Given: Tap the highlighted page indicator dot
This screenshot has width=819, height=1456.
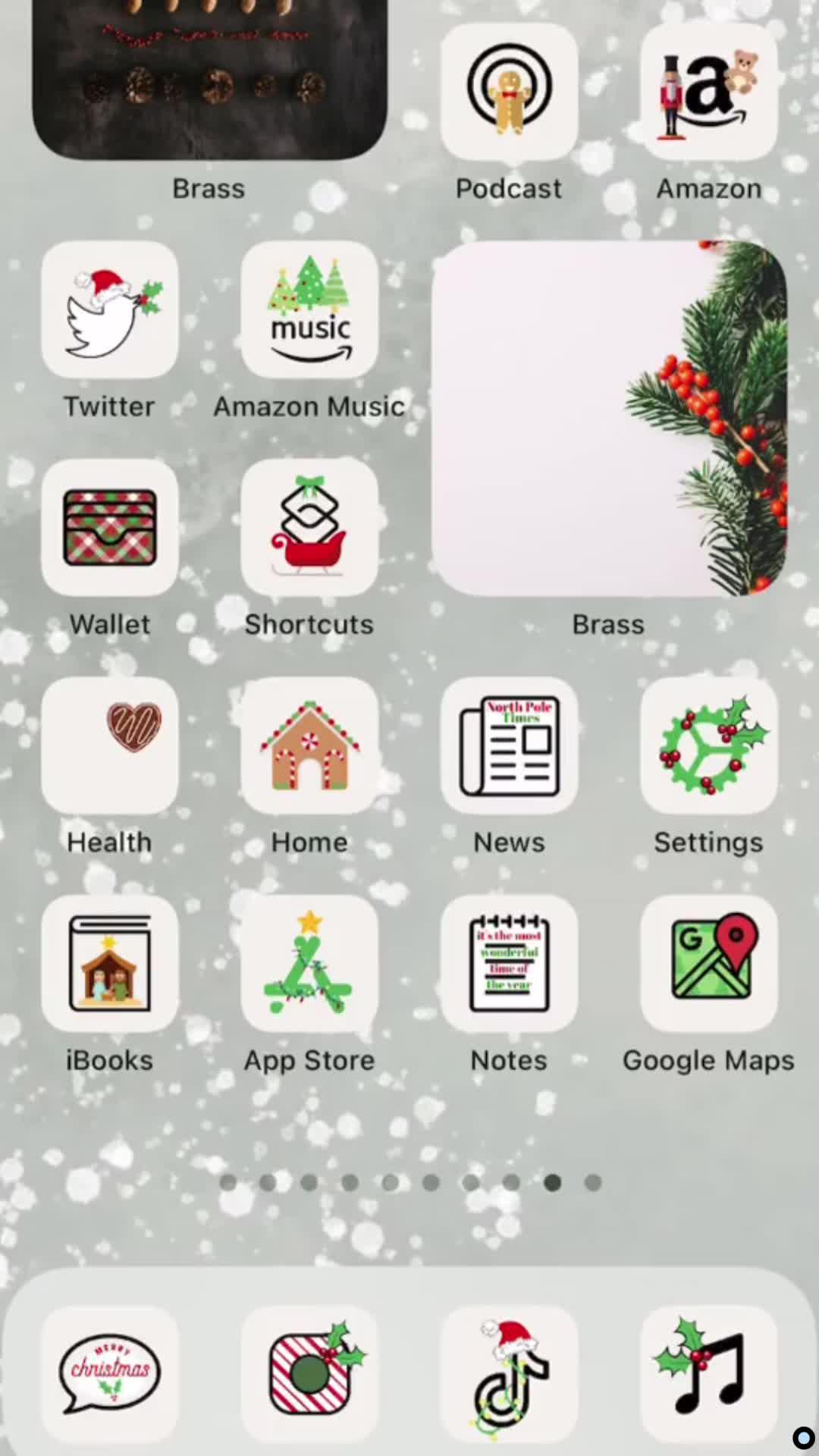Looking at the screenshot, I should point(553,1182).
